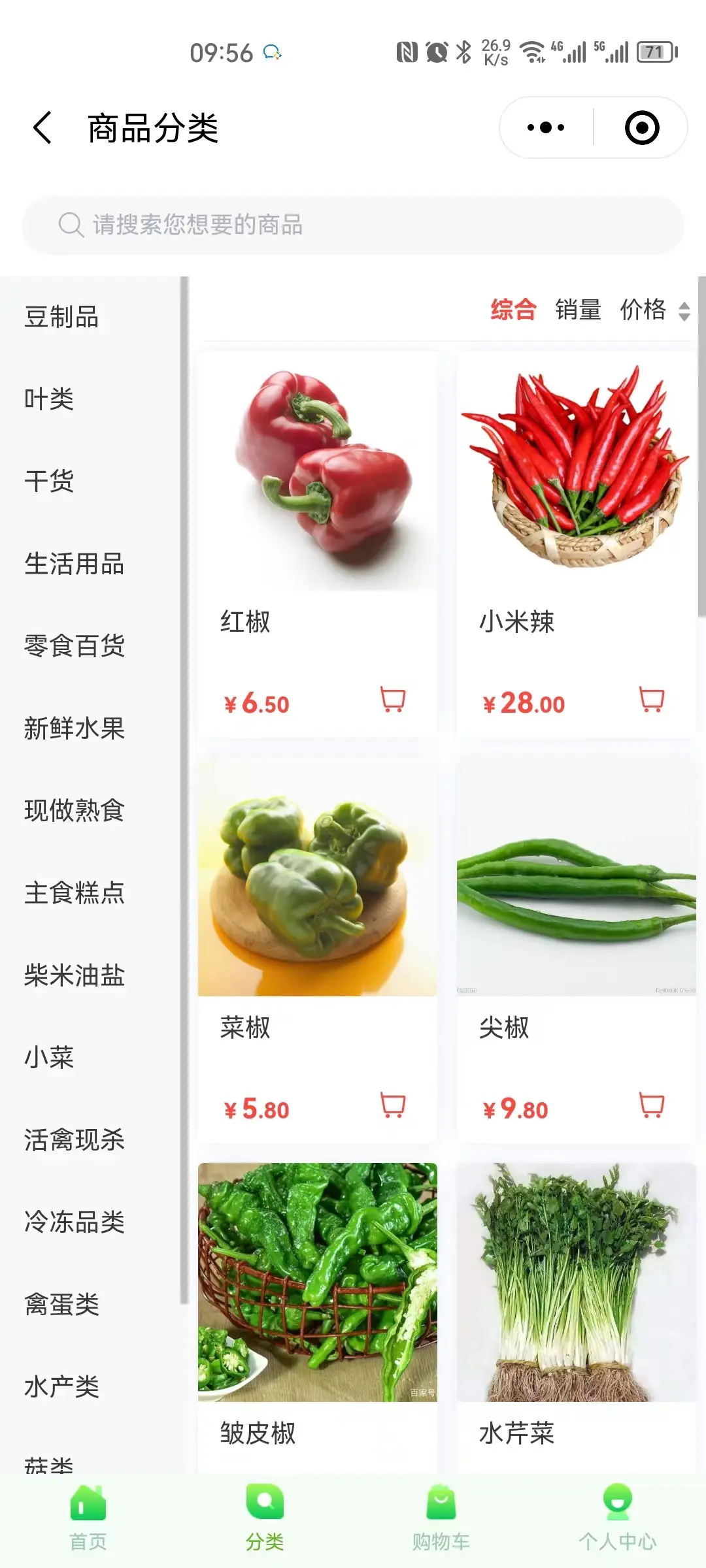Select the 新鲜水果 category
This screenshot has width=706, height=1568.
pos(75,728)
